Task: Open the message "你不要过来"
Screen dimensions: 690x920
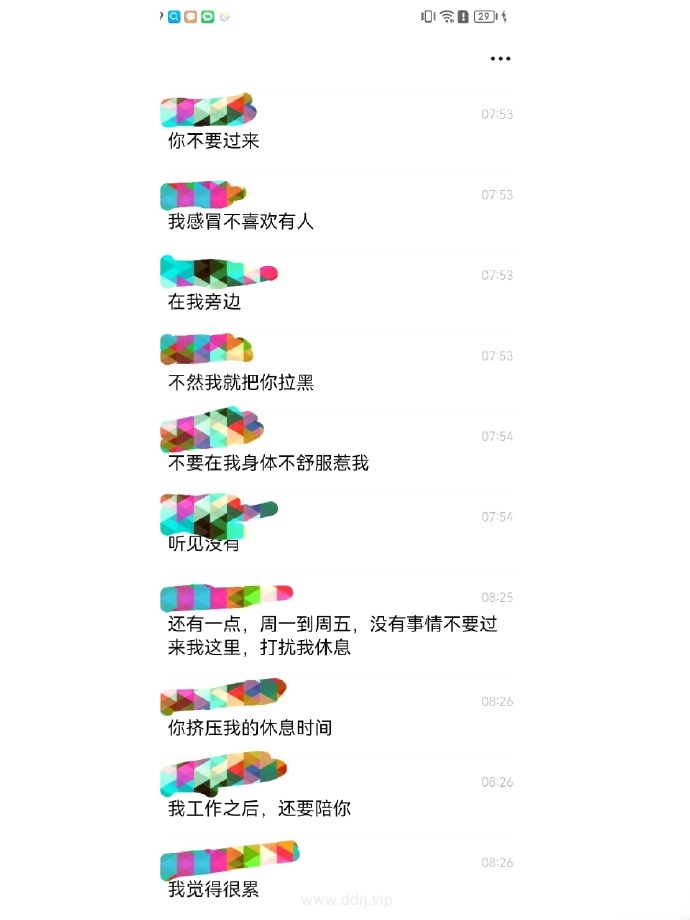Action: (214, 141)
